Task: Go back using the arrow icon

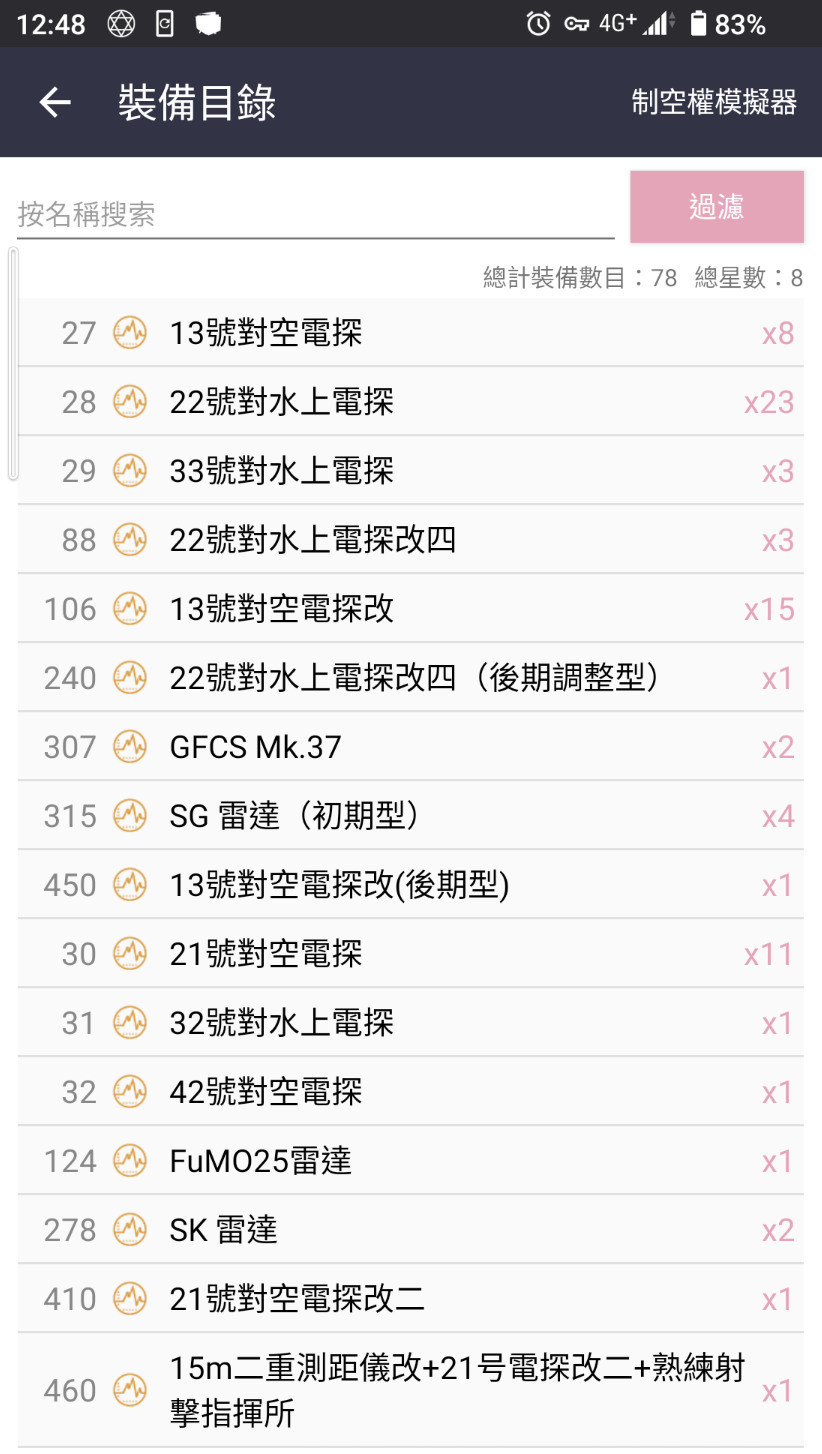Action: [55, 102]
